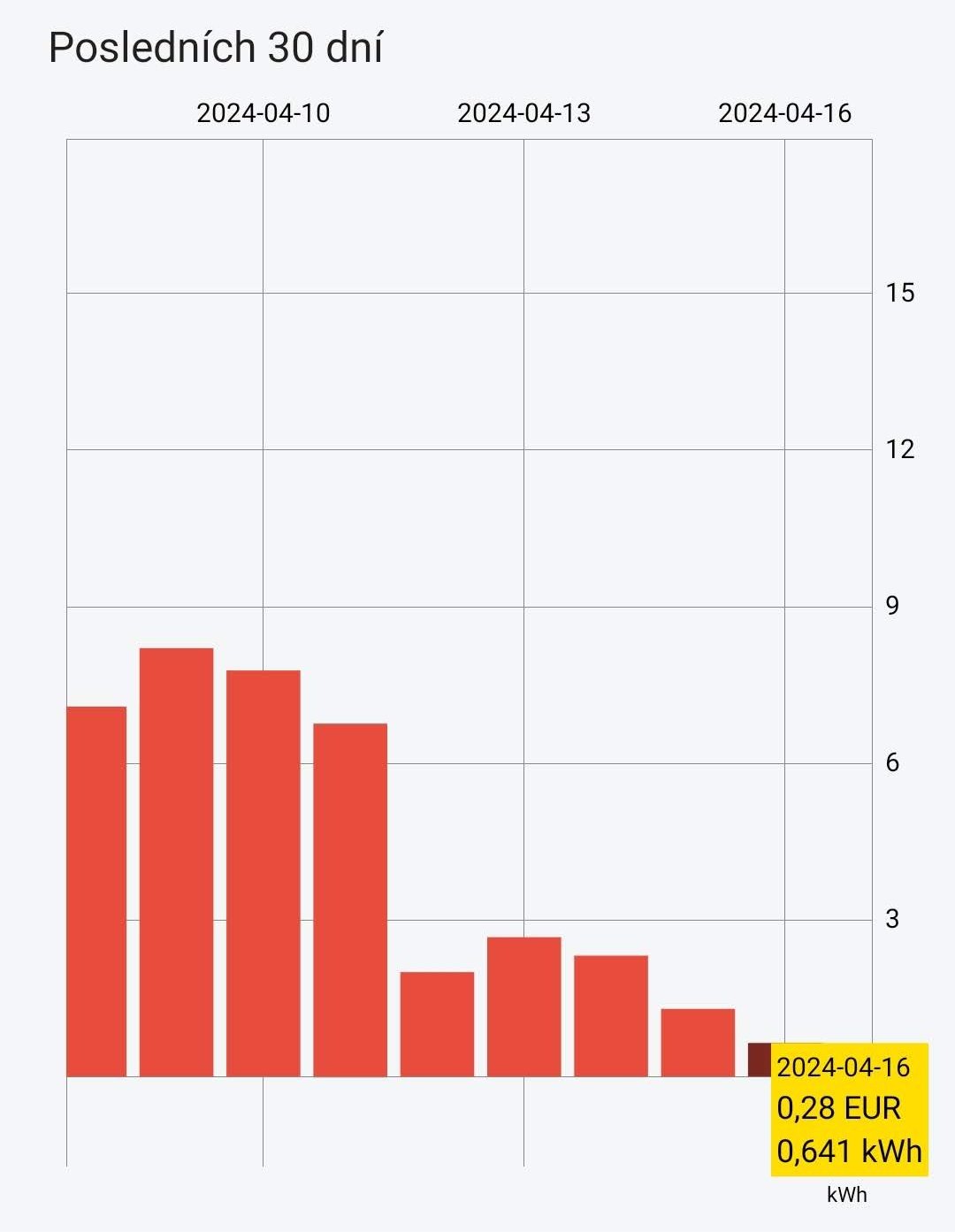Tap the dark highlighted bar for 2024-04-16
The width and height of the screenshot is (955, 1232).
pyautogui.click(x=759, y=1060)
